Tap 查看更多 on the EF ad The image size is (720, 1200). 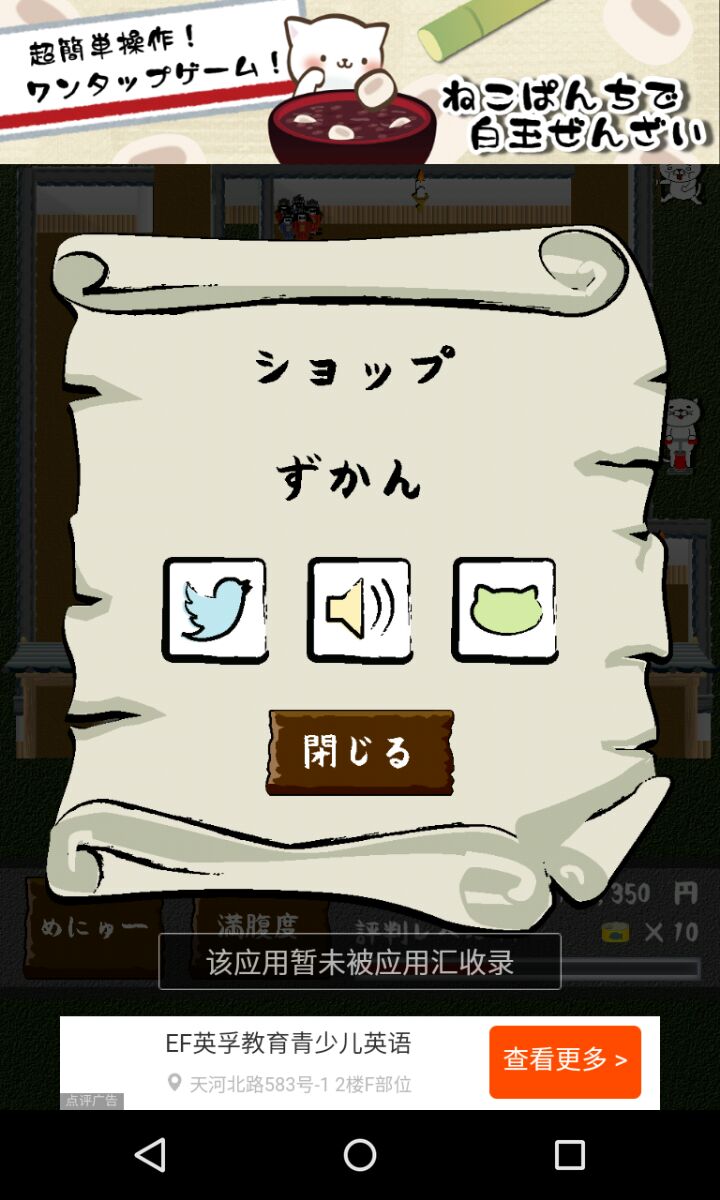point(565,1061)
